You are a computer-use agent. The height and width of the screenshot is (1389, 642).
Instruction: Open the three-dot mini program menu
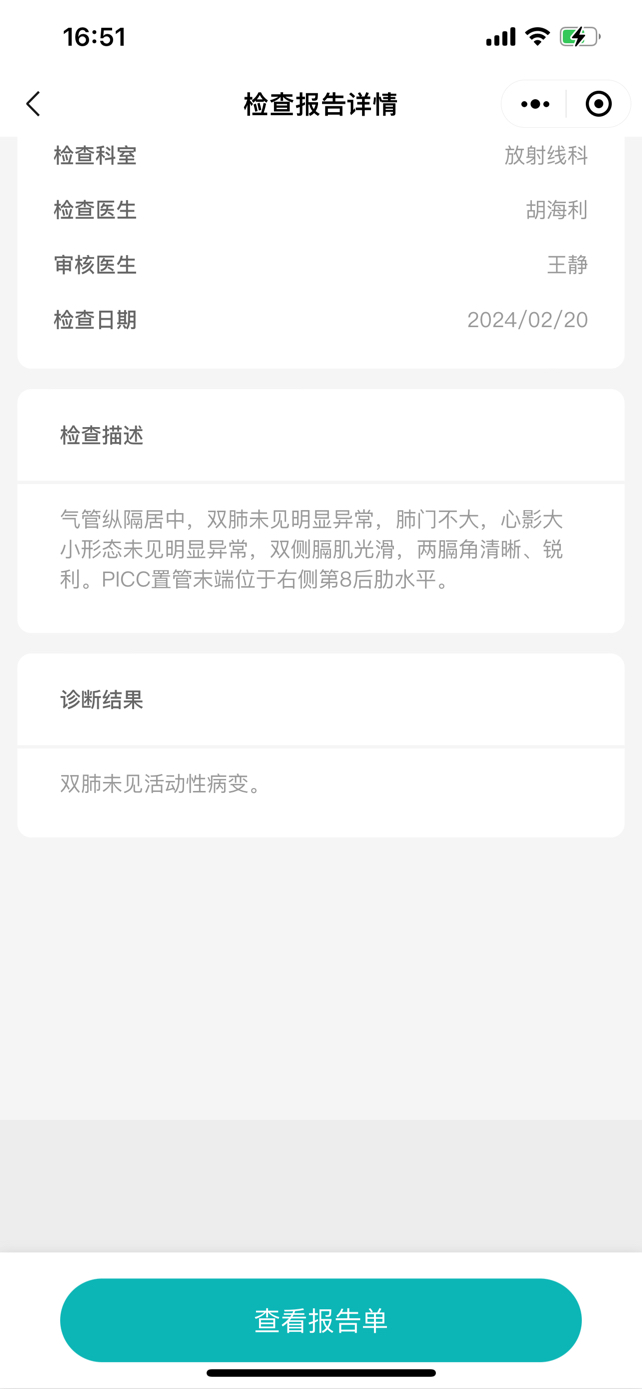[535, 104]
